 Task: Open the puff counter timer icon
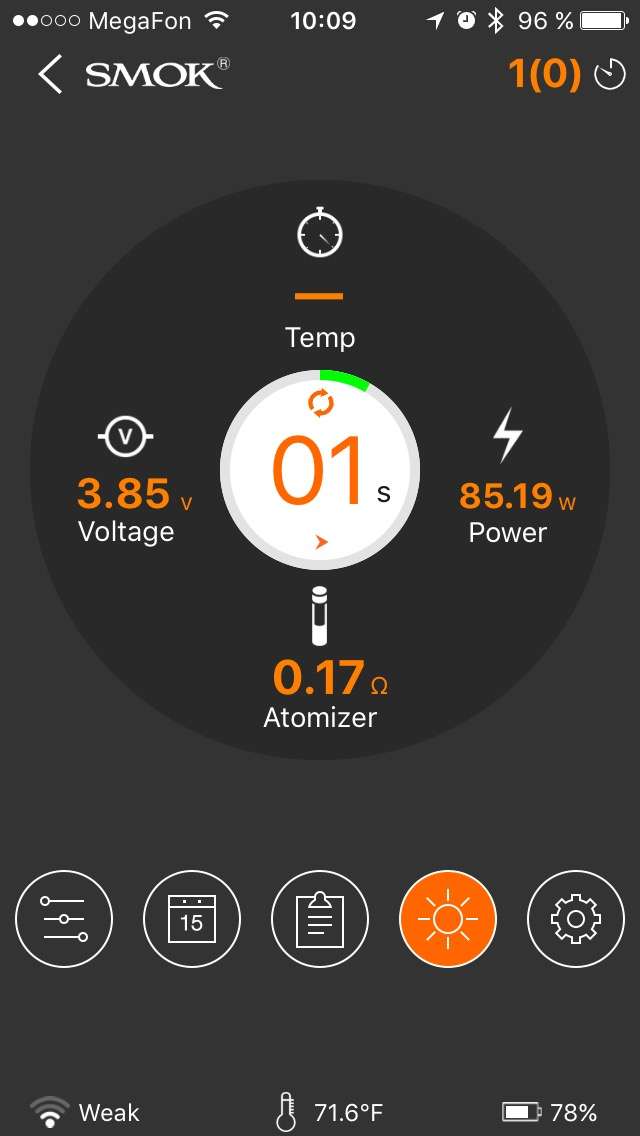[x=609, y=75]
